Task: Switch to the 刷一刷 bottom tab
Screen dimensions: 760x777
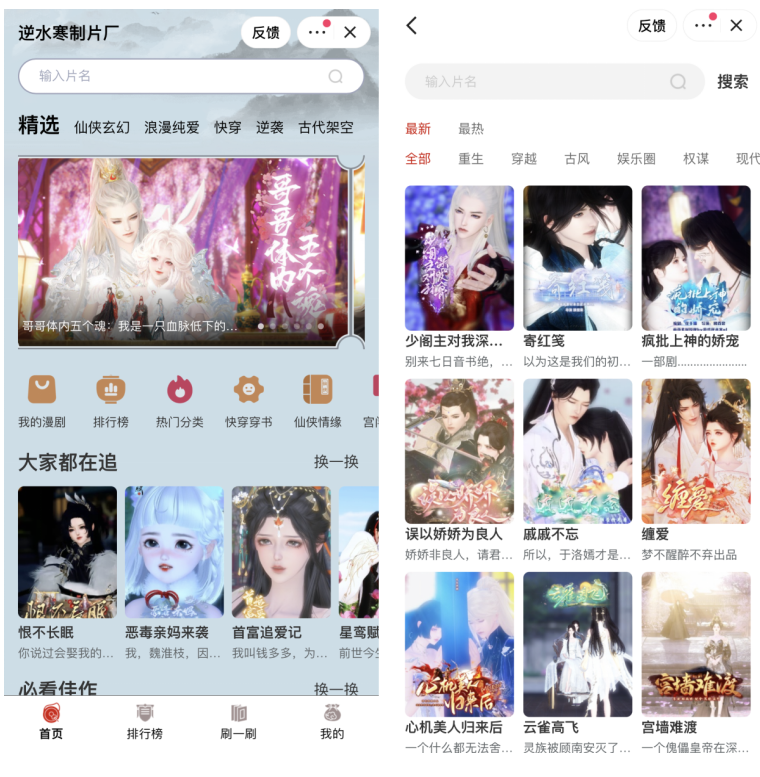Action: pyautogui.click(x=238, y=721)
